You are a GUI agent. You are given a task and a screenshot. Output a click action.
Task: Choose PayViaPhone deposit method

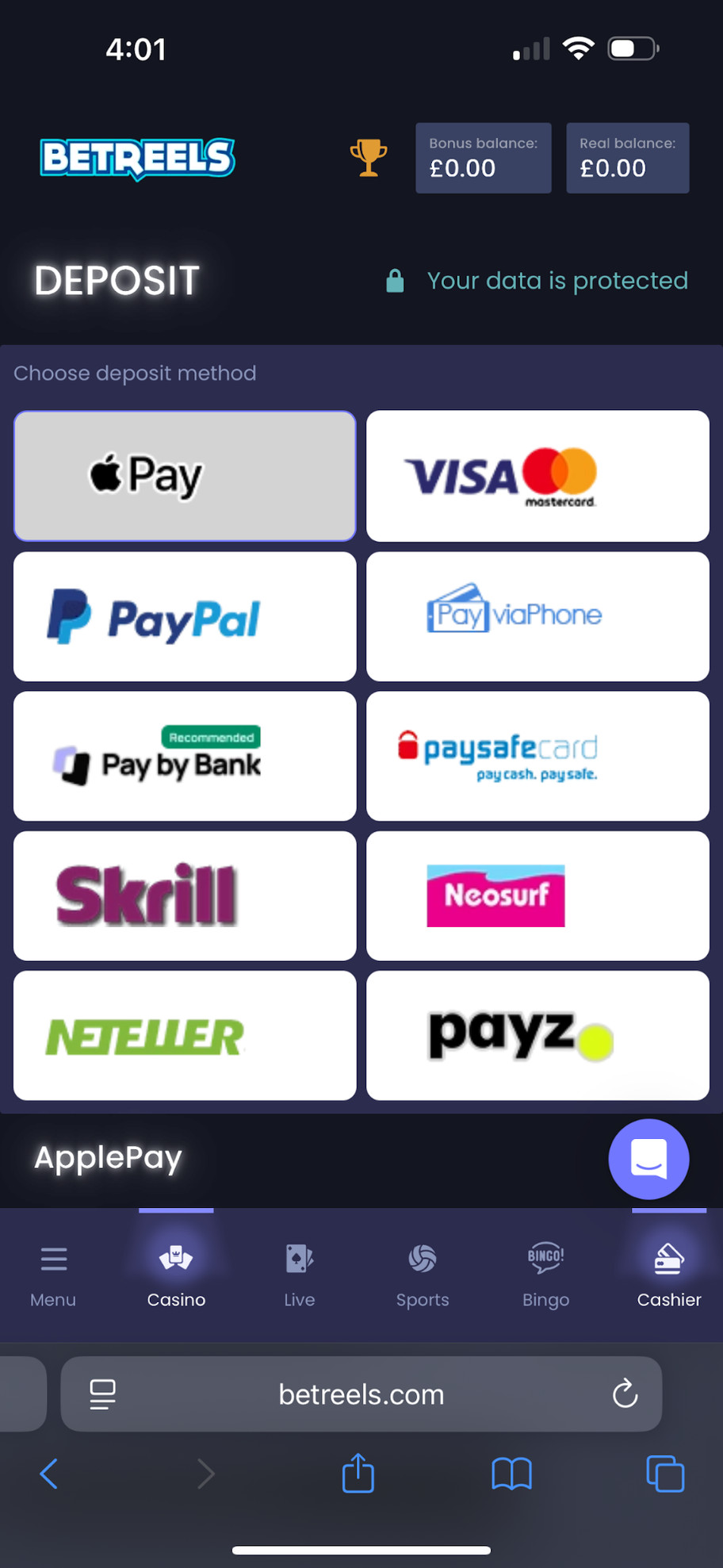click(x=537, y=617)
